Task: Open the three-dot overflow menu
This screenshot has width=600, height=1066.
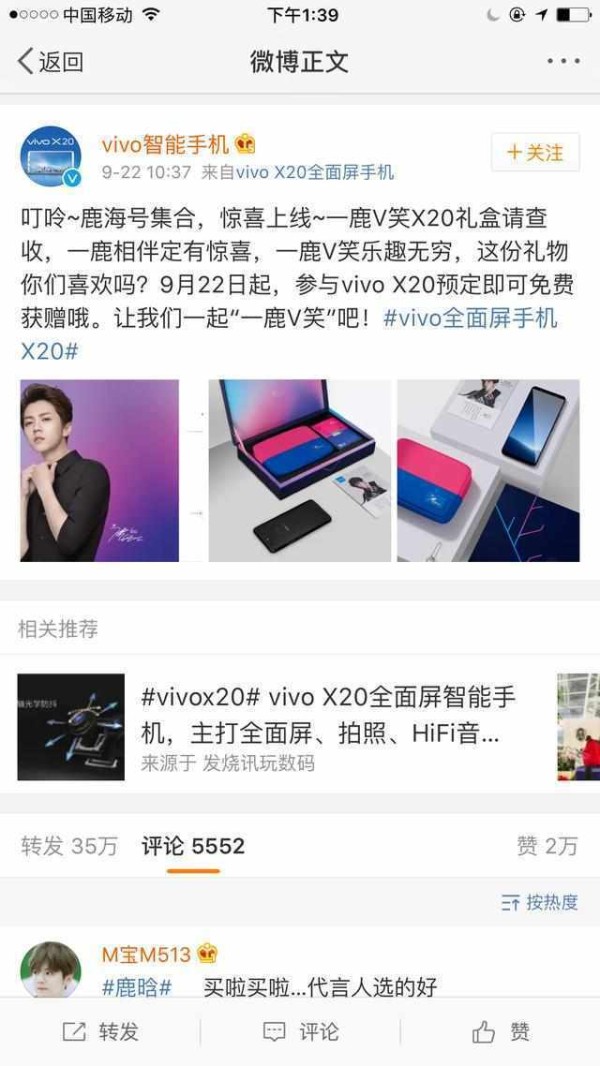Action: click(x=563, y=62)
